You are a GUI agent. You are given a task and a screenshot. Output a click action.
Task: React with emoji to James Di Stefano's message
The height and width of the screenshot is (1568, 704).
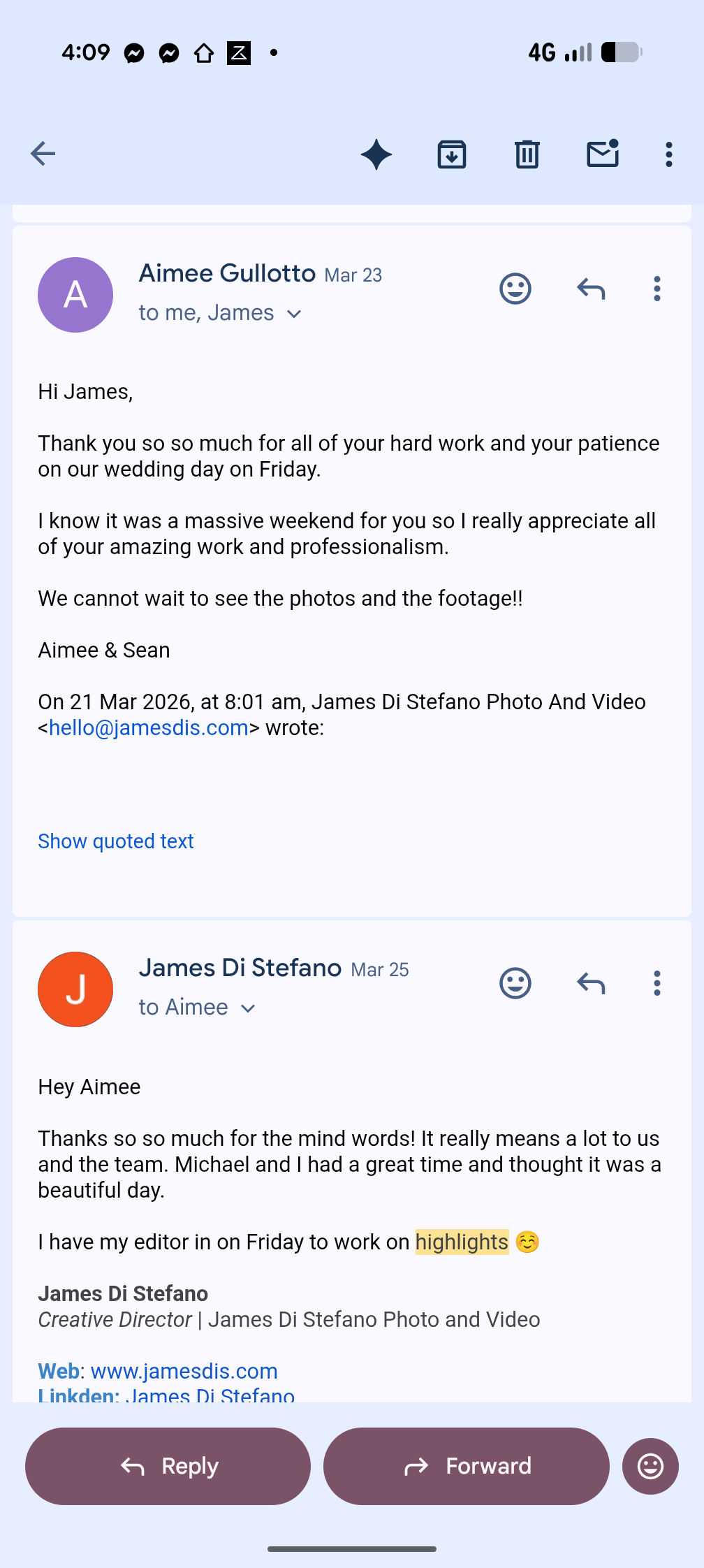tap(515, 983)
